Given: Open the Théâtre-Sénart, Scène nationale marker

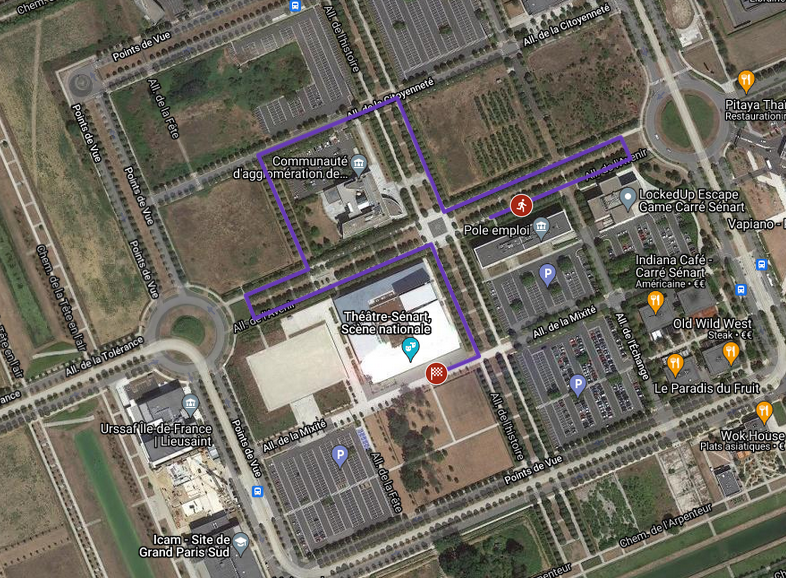Looking at the screenshot, I should coord(409,349).
